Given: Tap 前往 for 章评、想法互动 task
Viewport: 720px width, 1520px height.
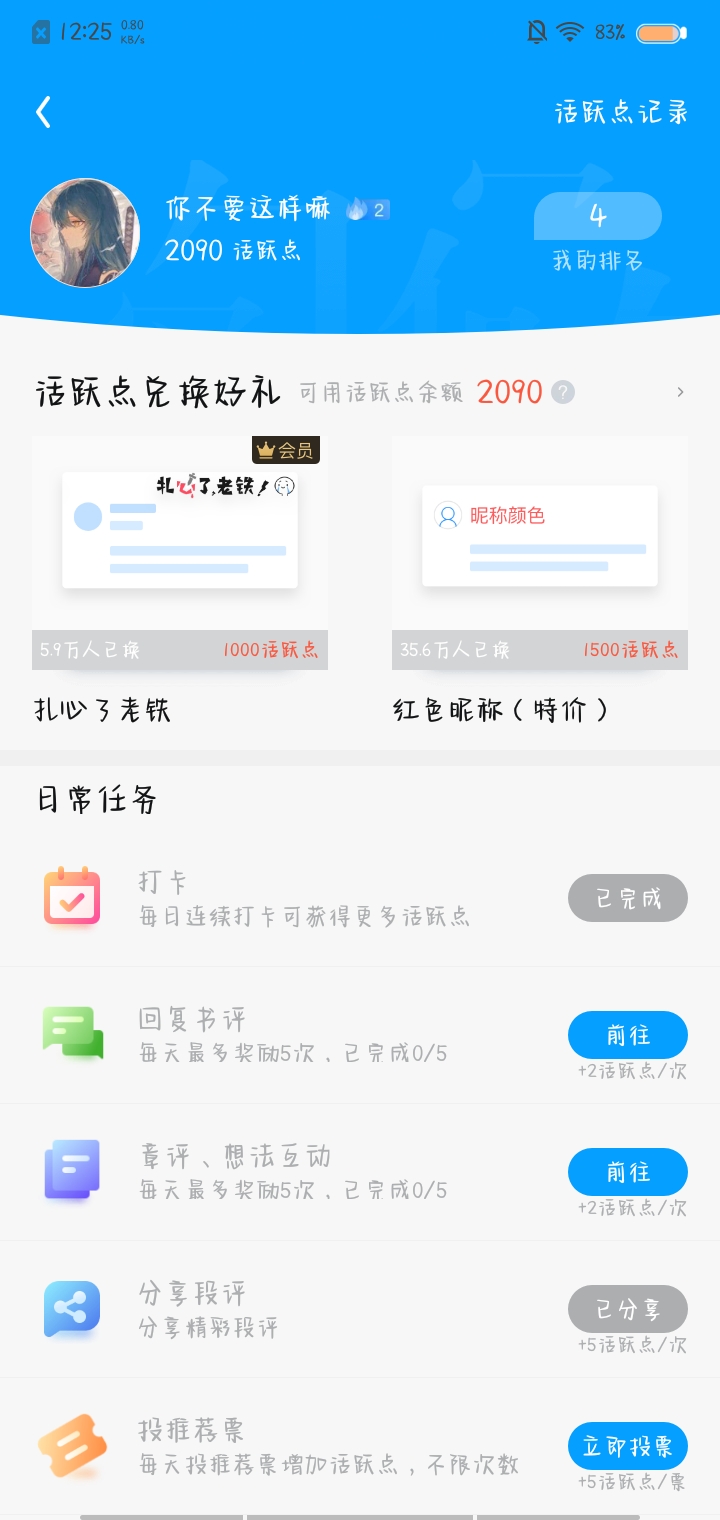Looking at the screenshot, I should [x=628, y=1172].
